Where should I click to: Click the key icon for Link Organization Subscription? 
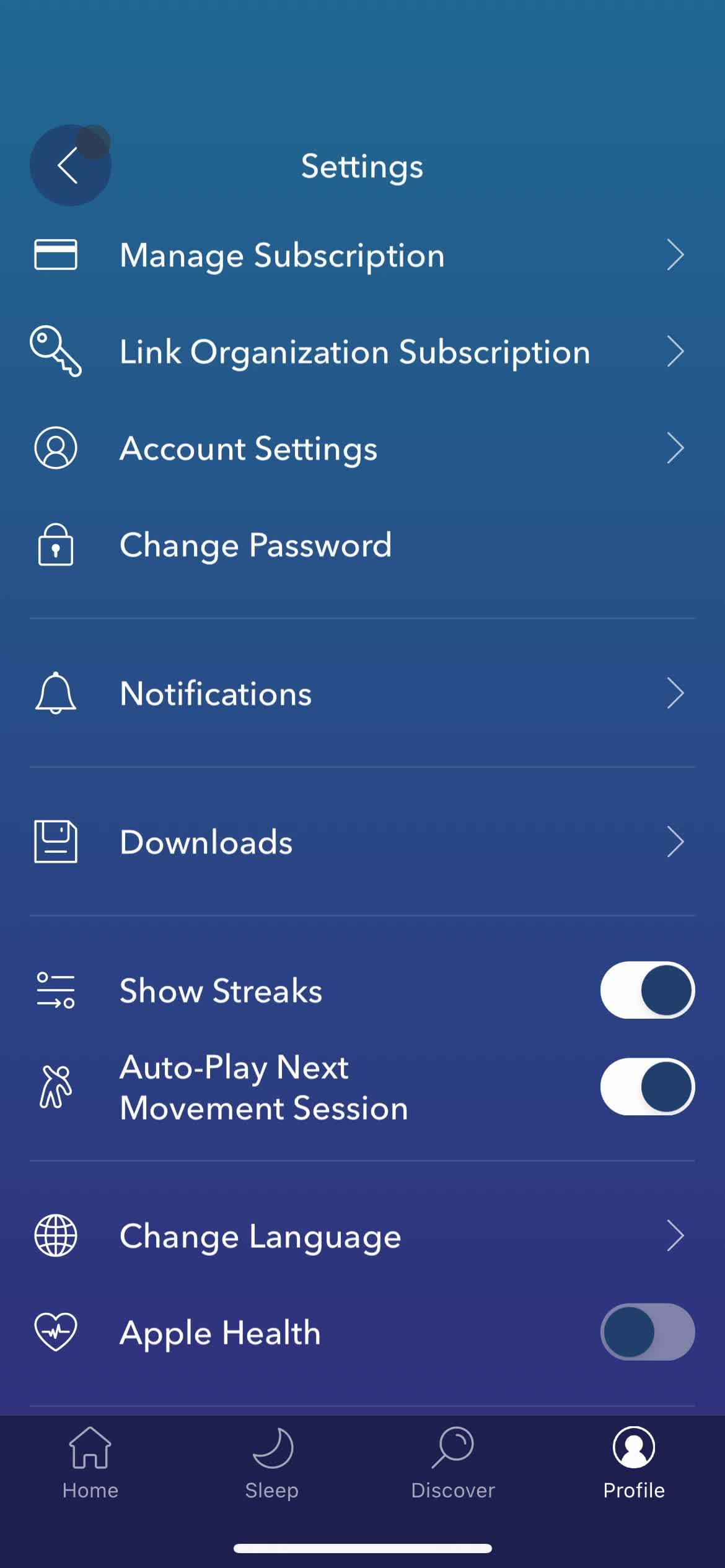pos(55,351)
